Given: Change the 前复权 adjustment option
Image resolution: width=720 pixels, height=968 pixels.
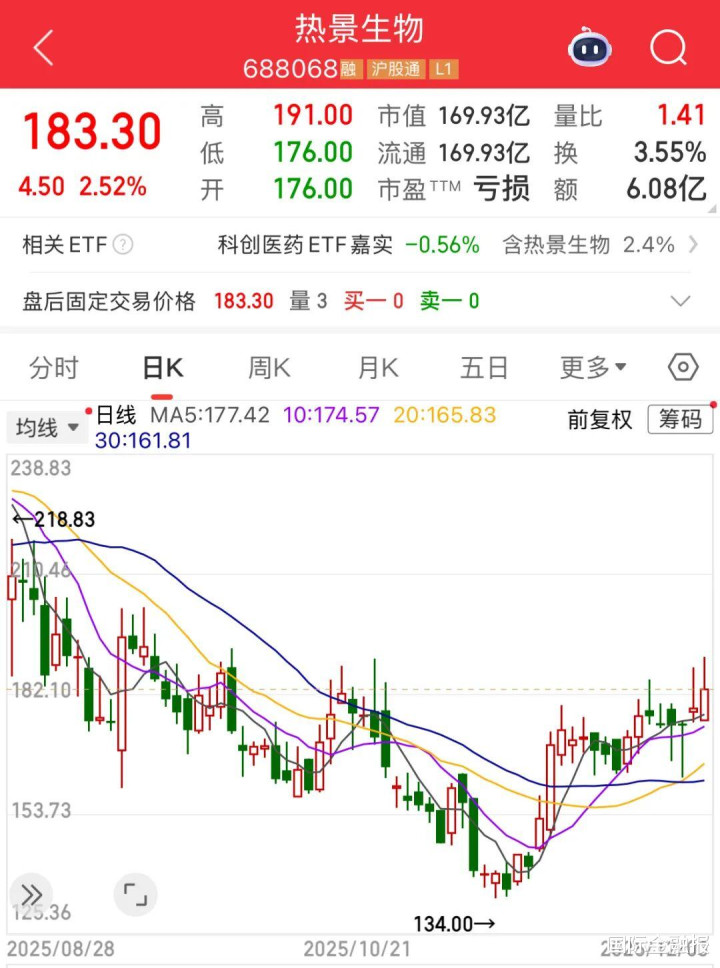Looking at the screenshot, I should coord(600,420).
